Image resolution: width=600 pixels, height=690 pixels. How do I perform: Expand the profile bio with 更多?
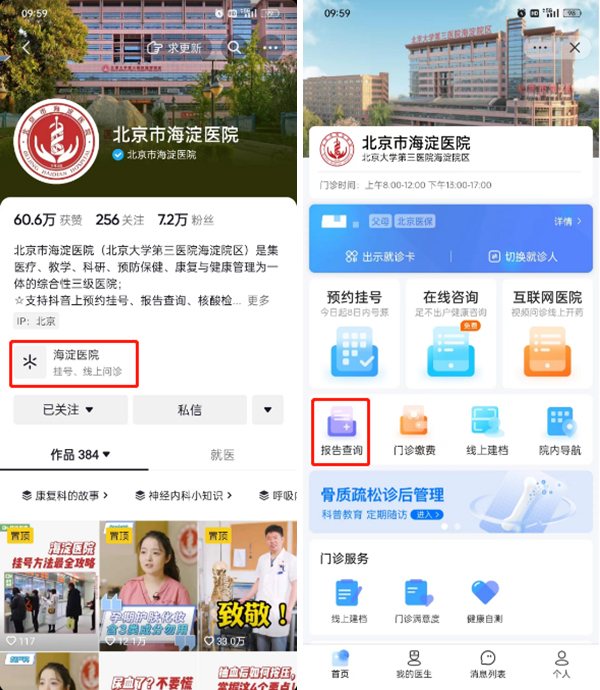tap(259, 300)
